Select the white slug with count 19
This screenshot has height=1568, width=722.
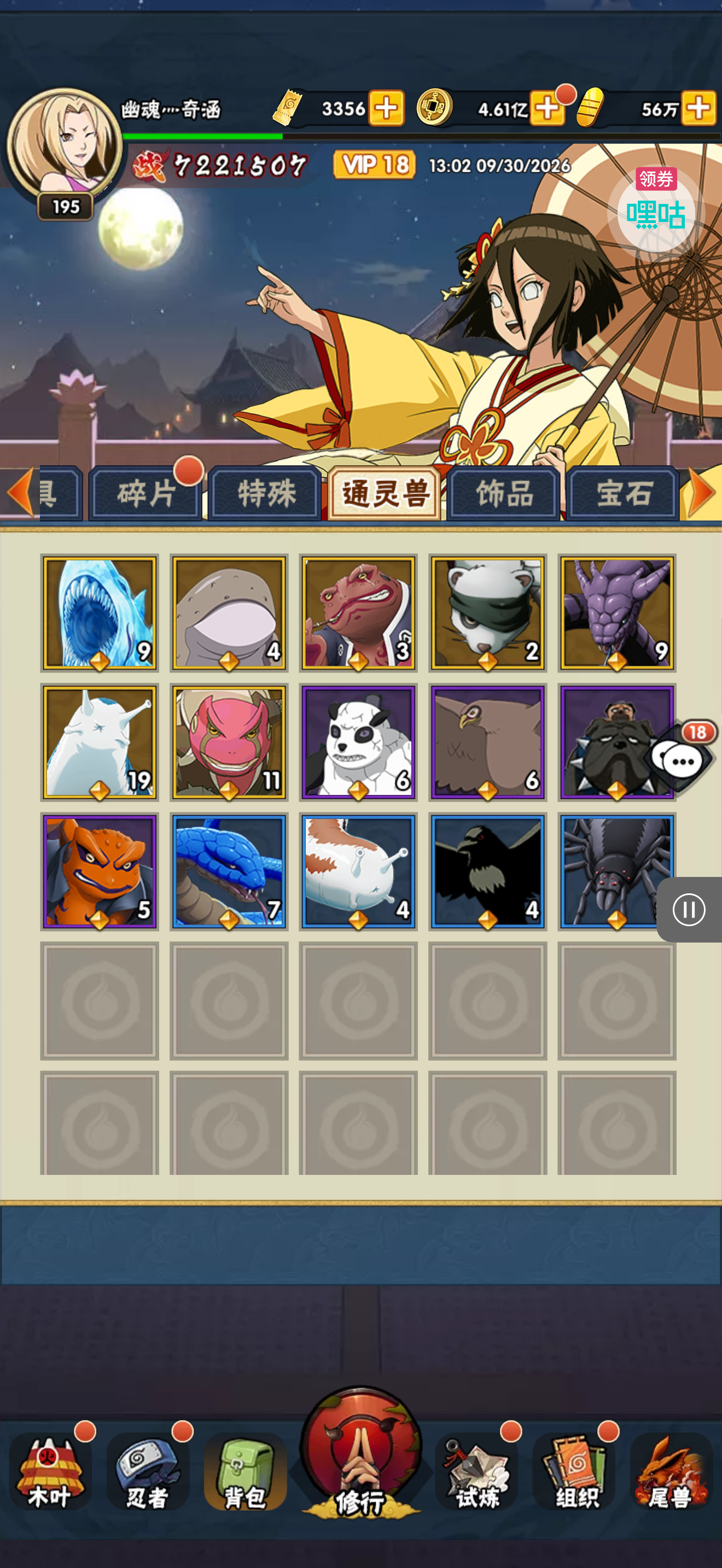pos(99,742)
